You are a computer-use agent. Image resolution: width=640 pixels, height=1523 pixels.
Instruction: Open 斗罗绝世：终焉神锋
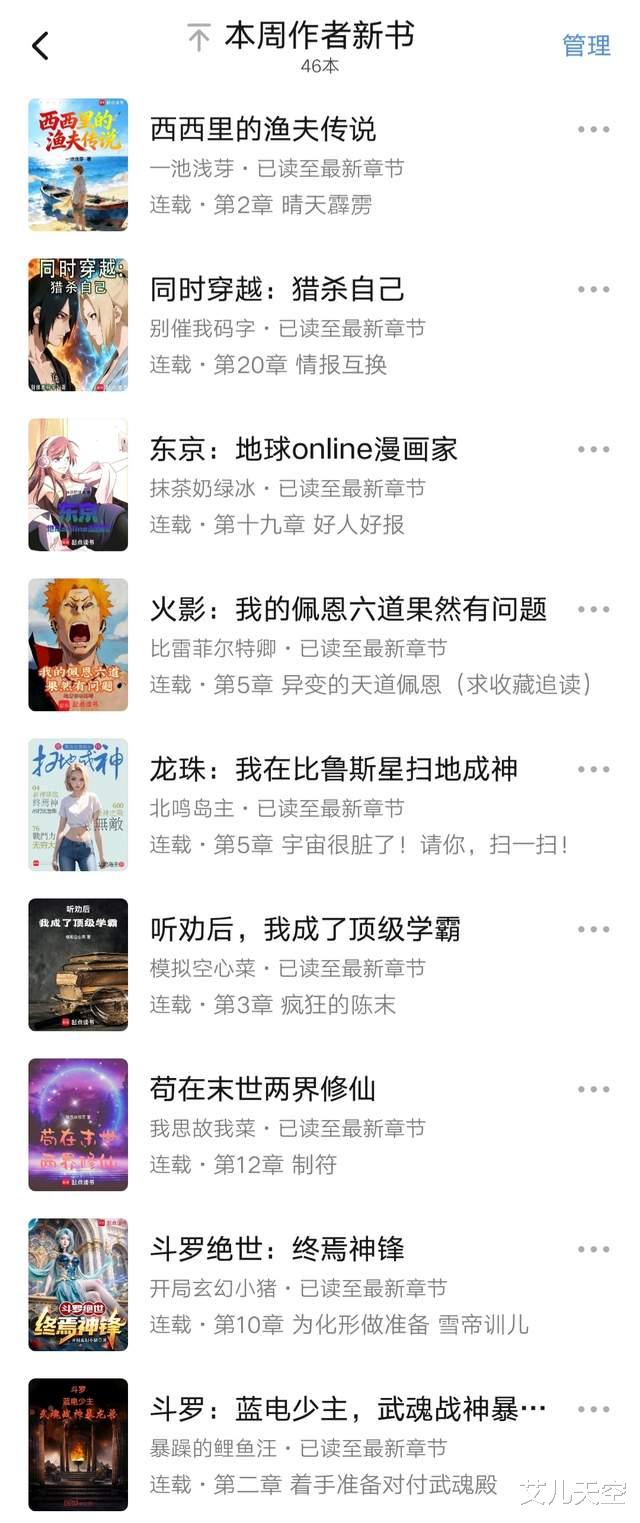click(x=277, y=1249)
